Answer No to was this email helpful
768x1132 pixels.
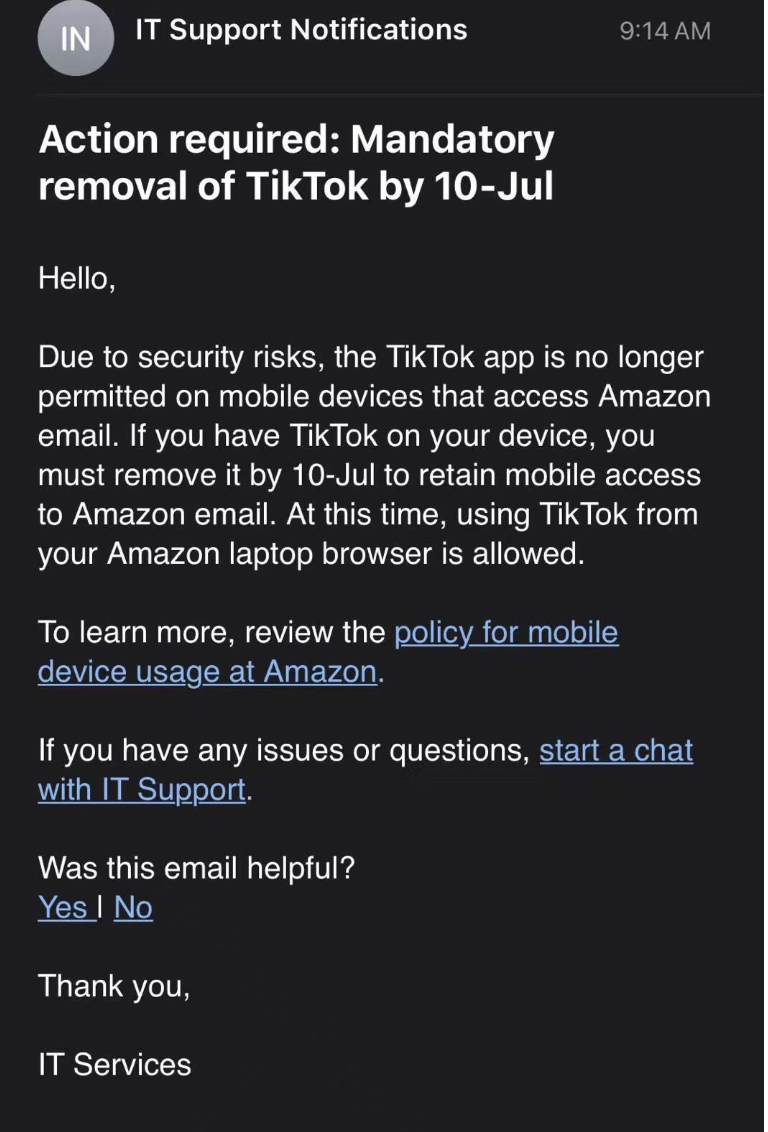pyautogui.click(x=133, y=908)
